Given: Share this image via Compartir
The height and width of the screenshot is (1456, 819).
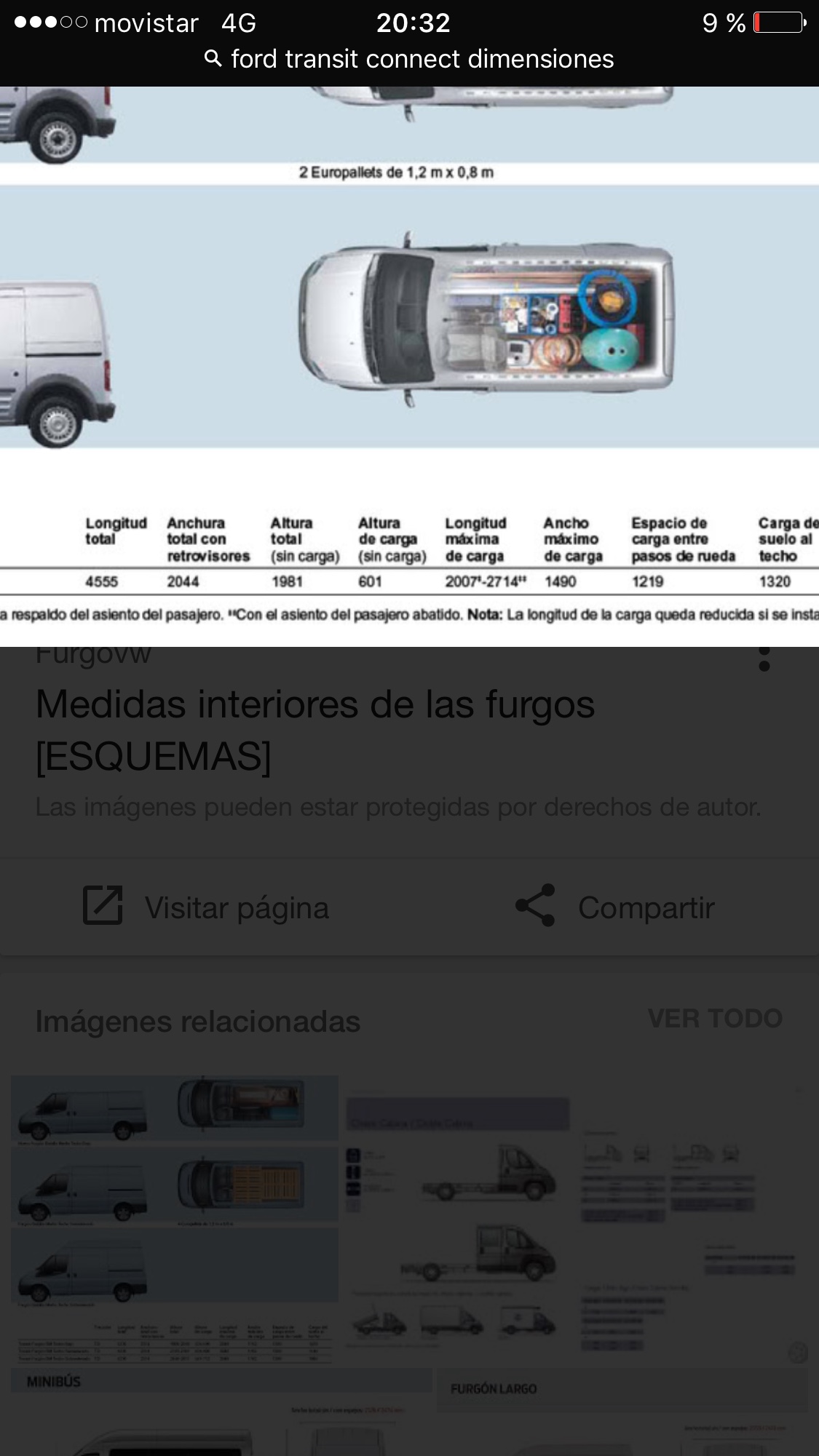Looking at the screenshot, I should point(615,907).
